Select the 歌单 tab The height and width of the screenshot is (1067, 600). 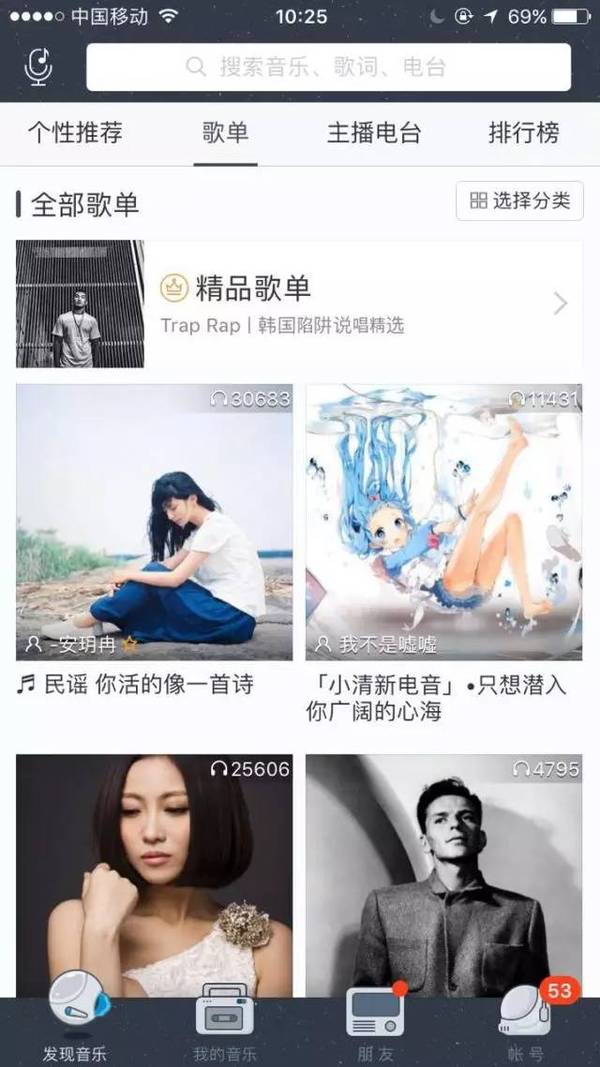click(x=225, y=133)
